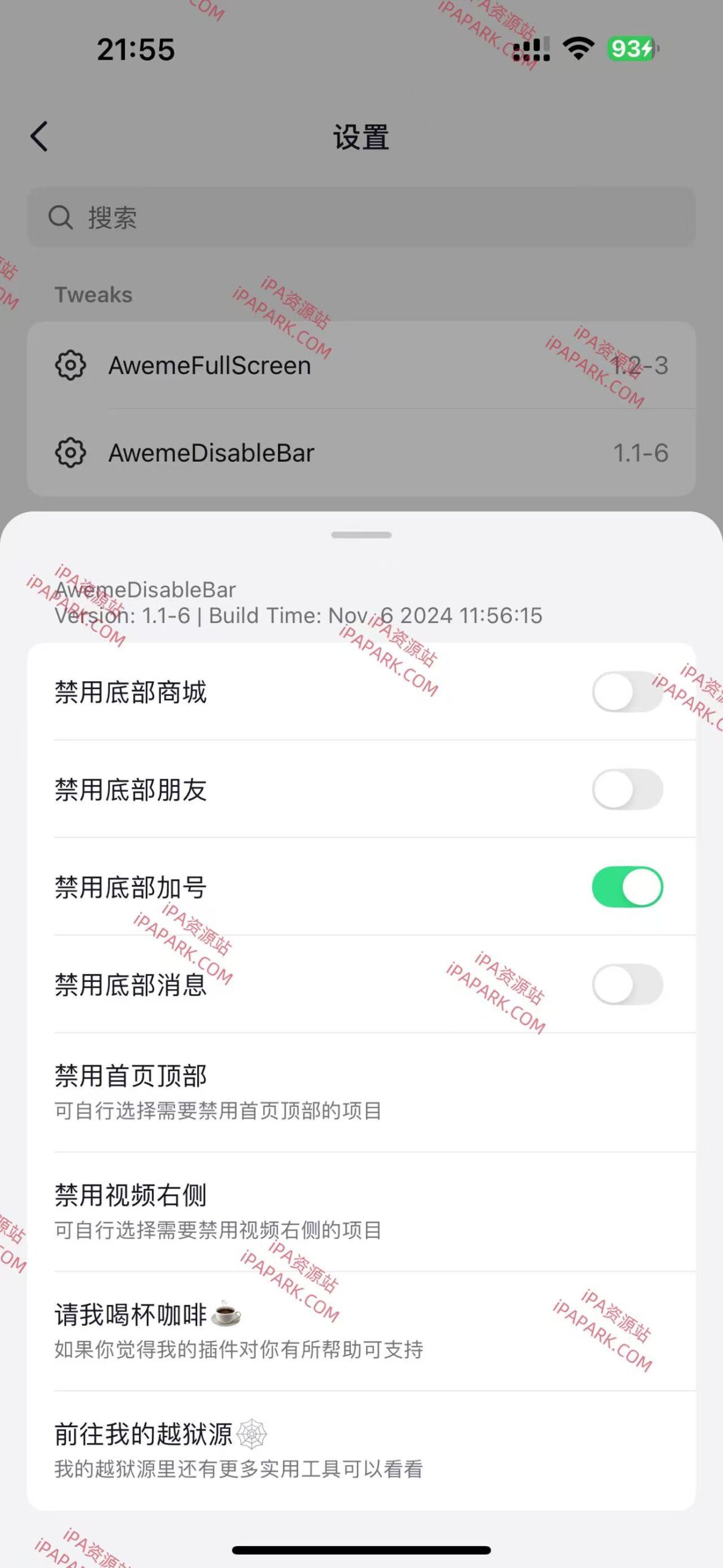Image resolution: width=723 pixels, height=1568 pixels.
Task: Enable the 禁用底部商城 switch
Action: click(x=627, y=692)
